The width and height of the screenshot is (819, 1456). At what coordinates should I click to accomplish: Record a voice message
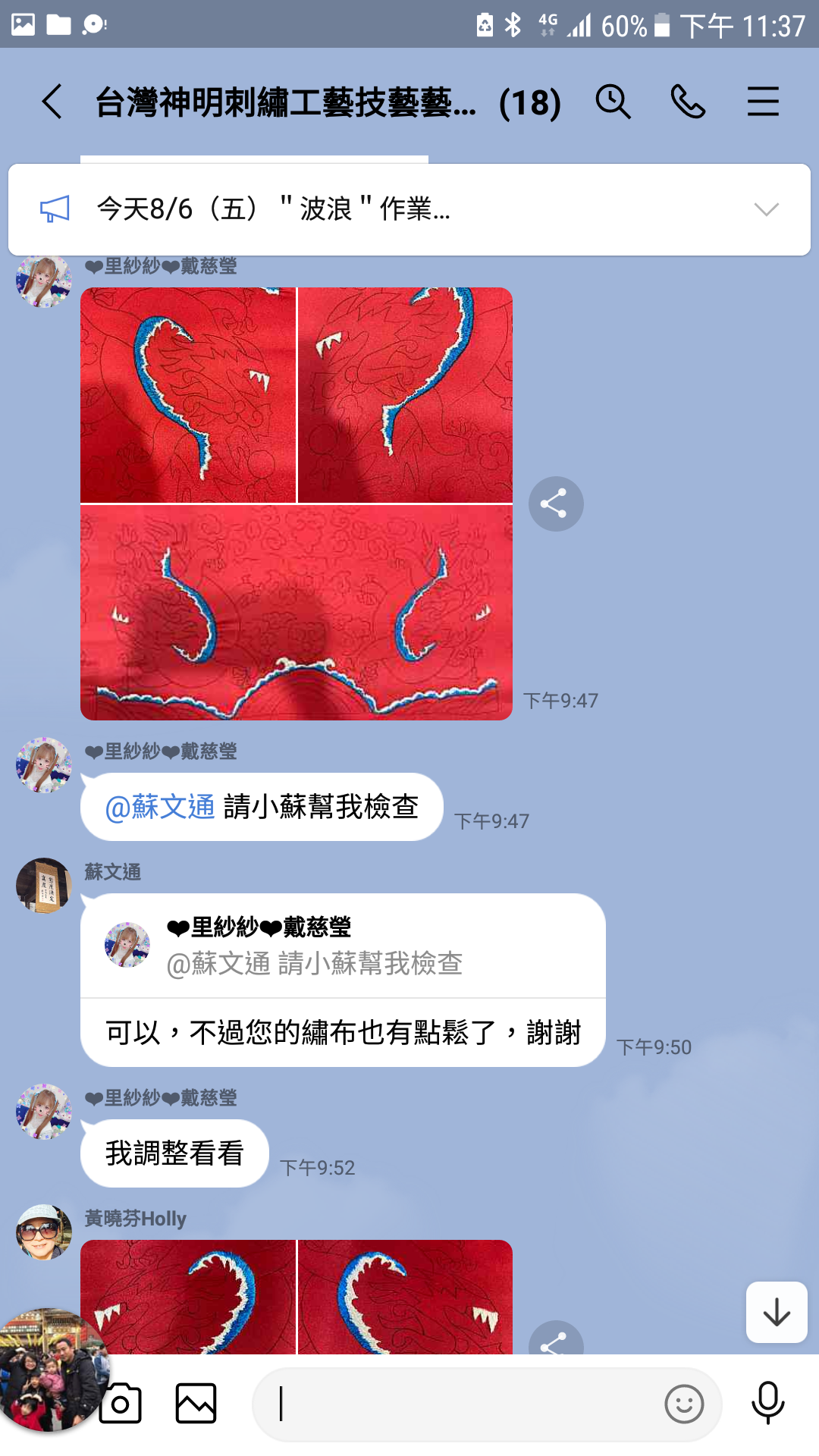(x=767, y=1403)
